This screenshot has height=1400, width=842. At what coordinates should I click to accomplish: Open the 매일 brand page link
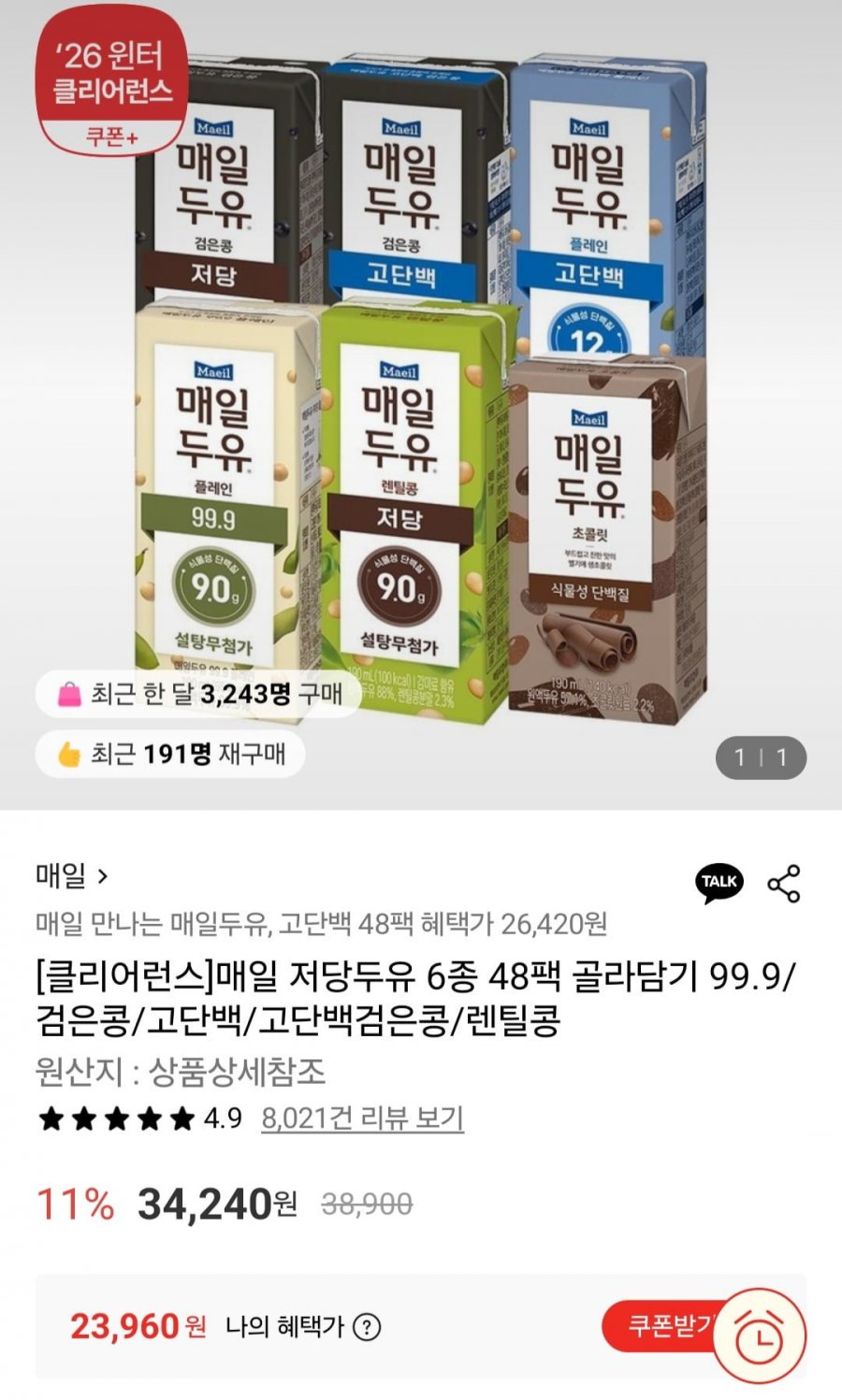[x=72, y=876]
